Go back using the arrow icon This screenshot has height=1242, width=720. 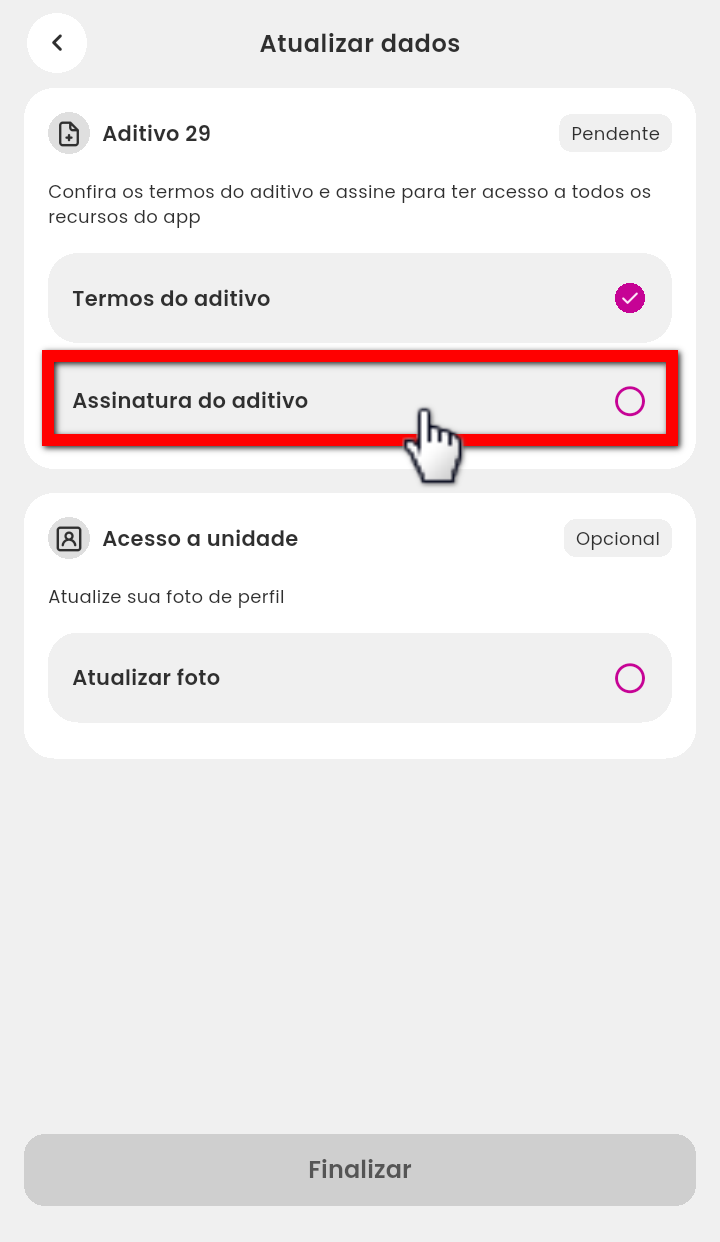coord(57,43)
